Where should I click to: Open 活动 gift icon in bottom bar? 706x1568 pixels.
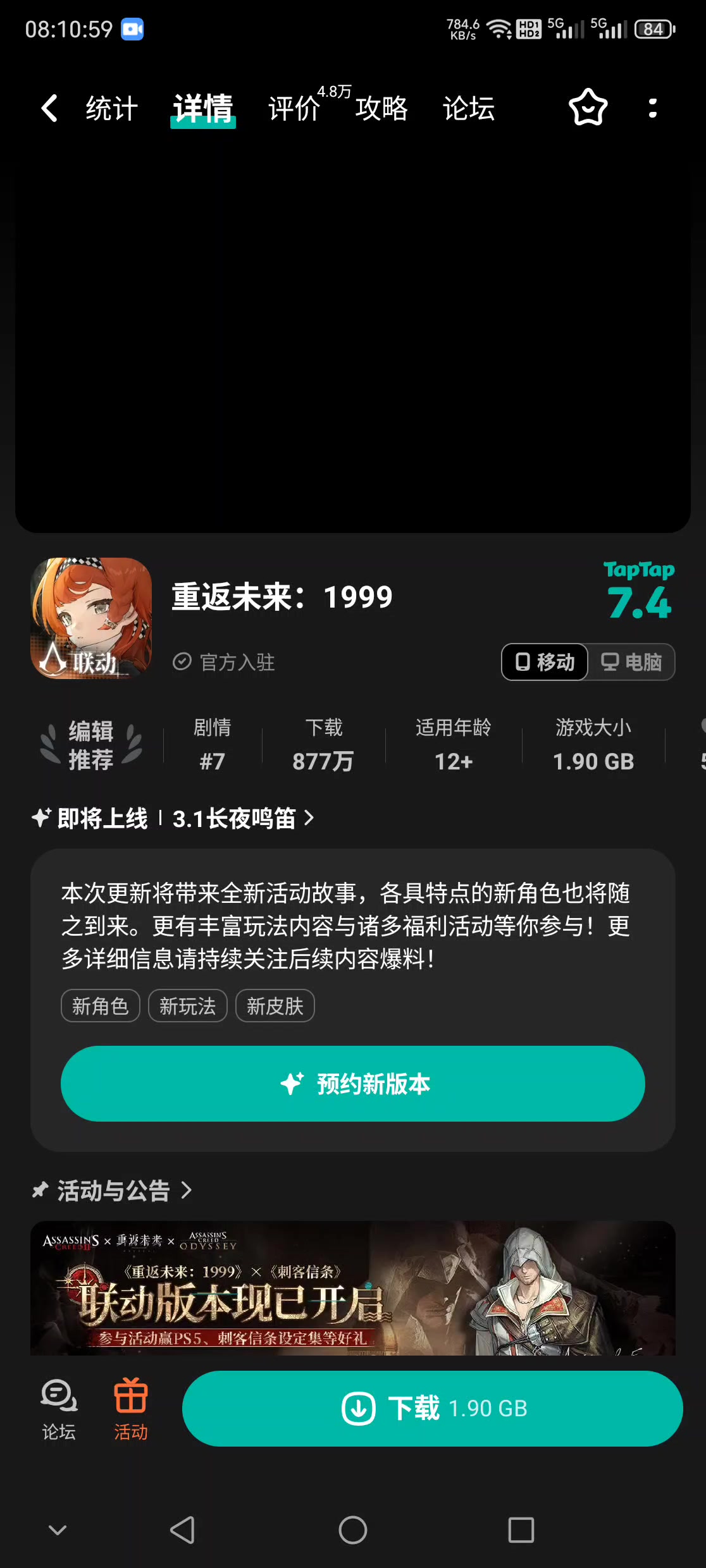coord(131,1409)
